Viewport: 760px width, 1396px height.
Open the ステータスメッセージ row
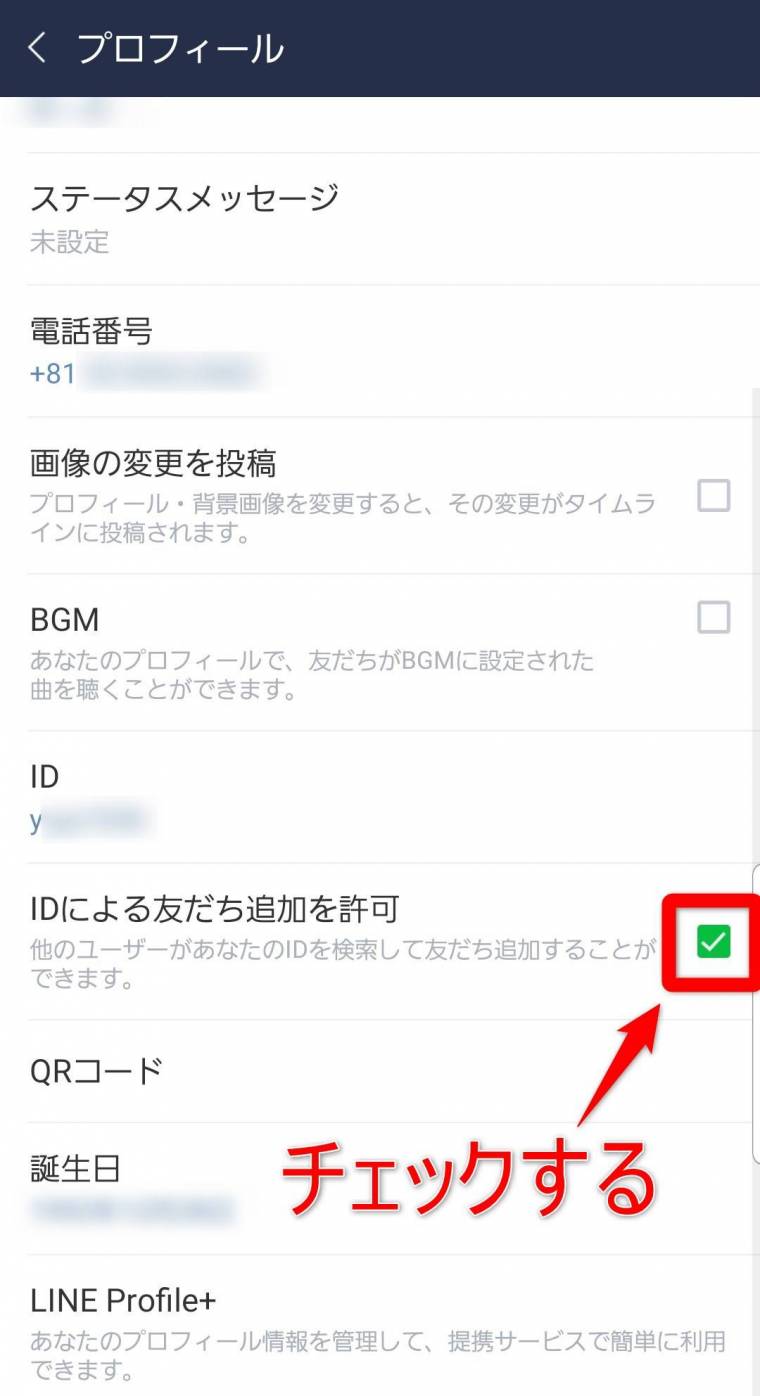[x=380, y=219]
